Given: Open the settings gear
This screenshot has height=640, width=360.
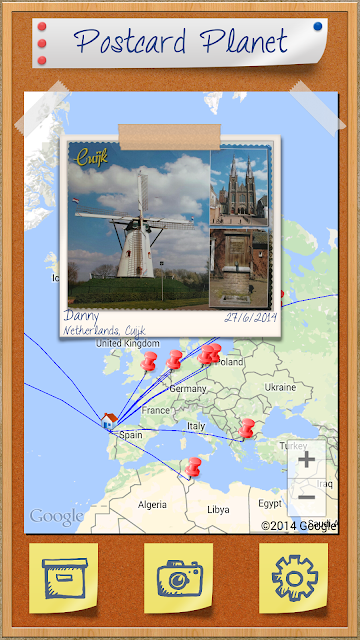Looking at the screenshot, I should (294, 577).
